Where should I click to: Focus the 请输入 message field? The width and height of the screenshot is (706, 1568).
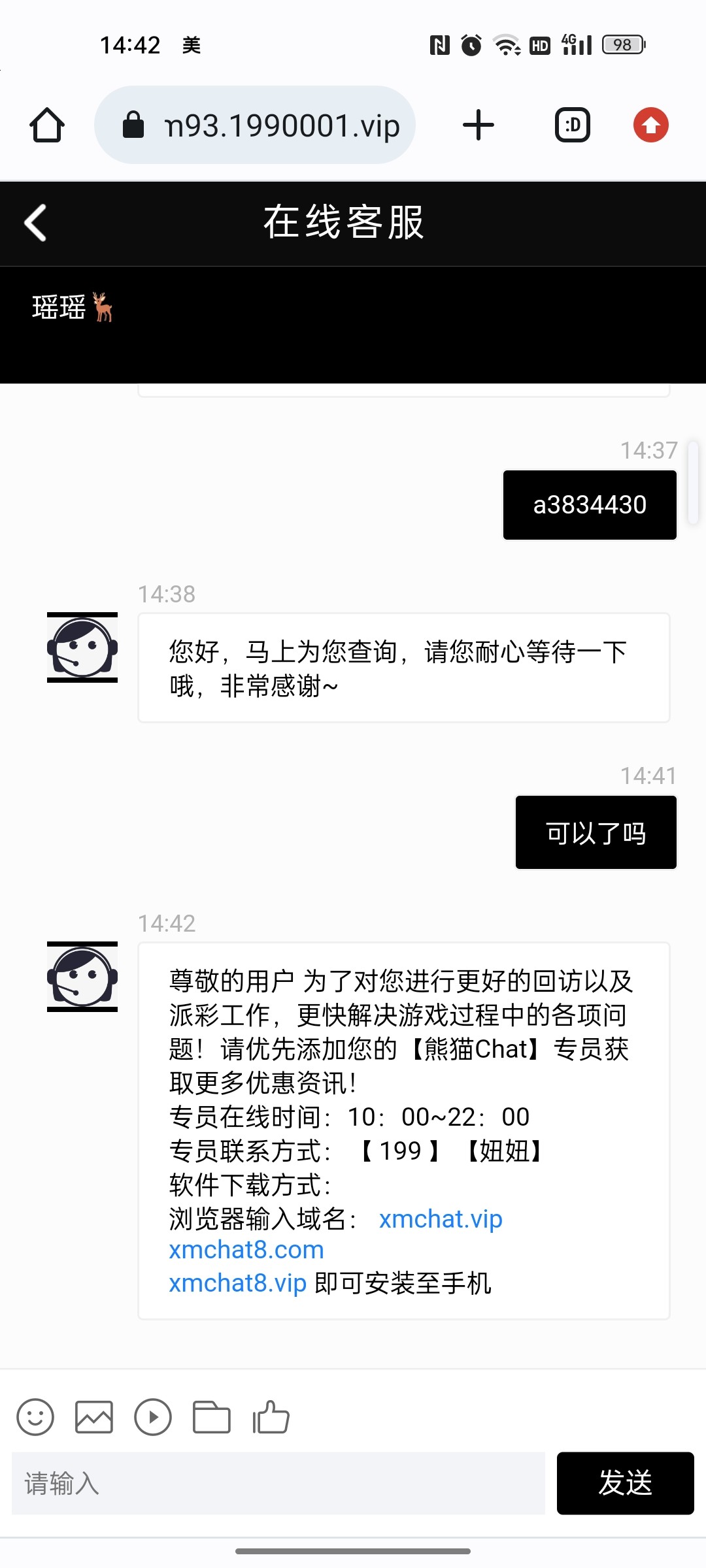[x=278, y=1483]
